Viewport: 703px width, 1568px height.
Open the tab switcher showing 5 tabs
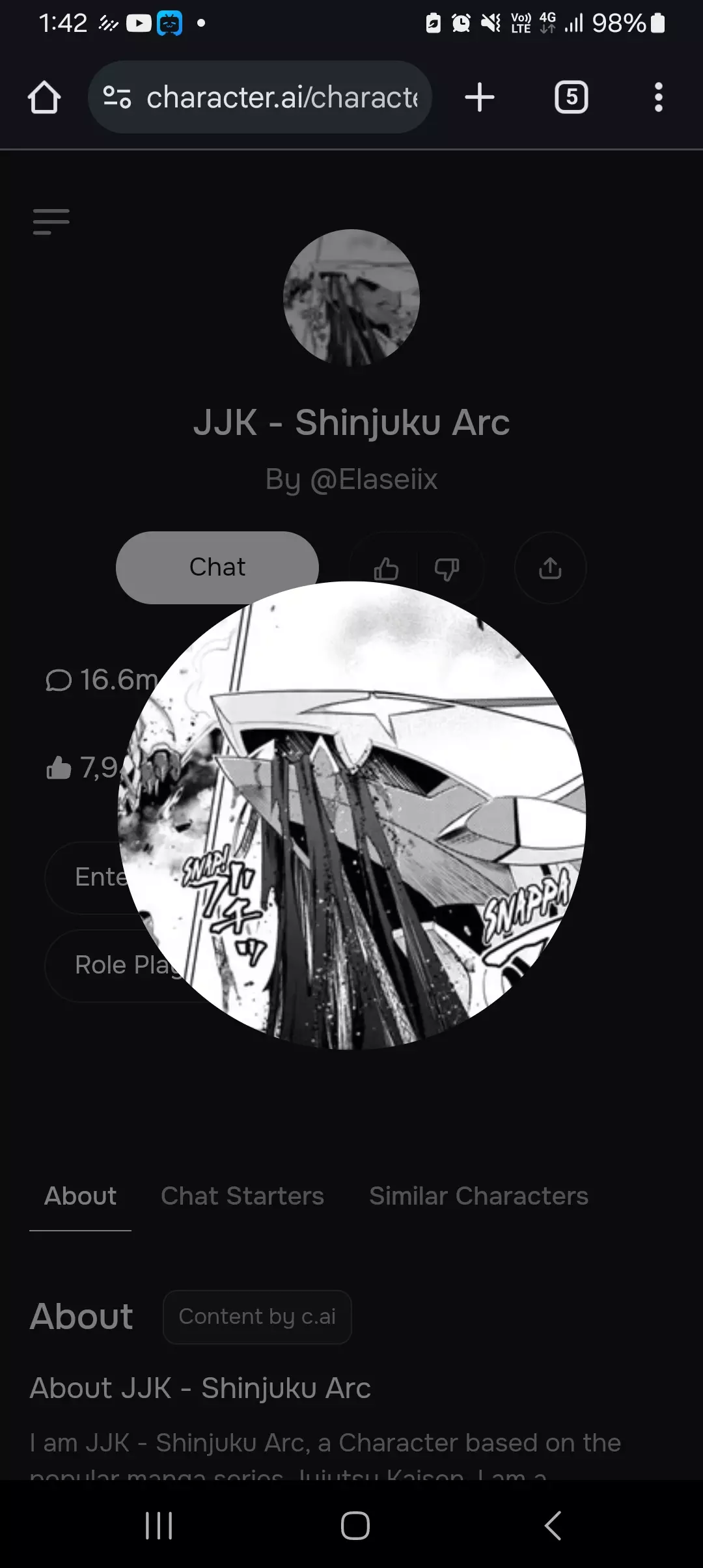tap(571, 98)
